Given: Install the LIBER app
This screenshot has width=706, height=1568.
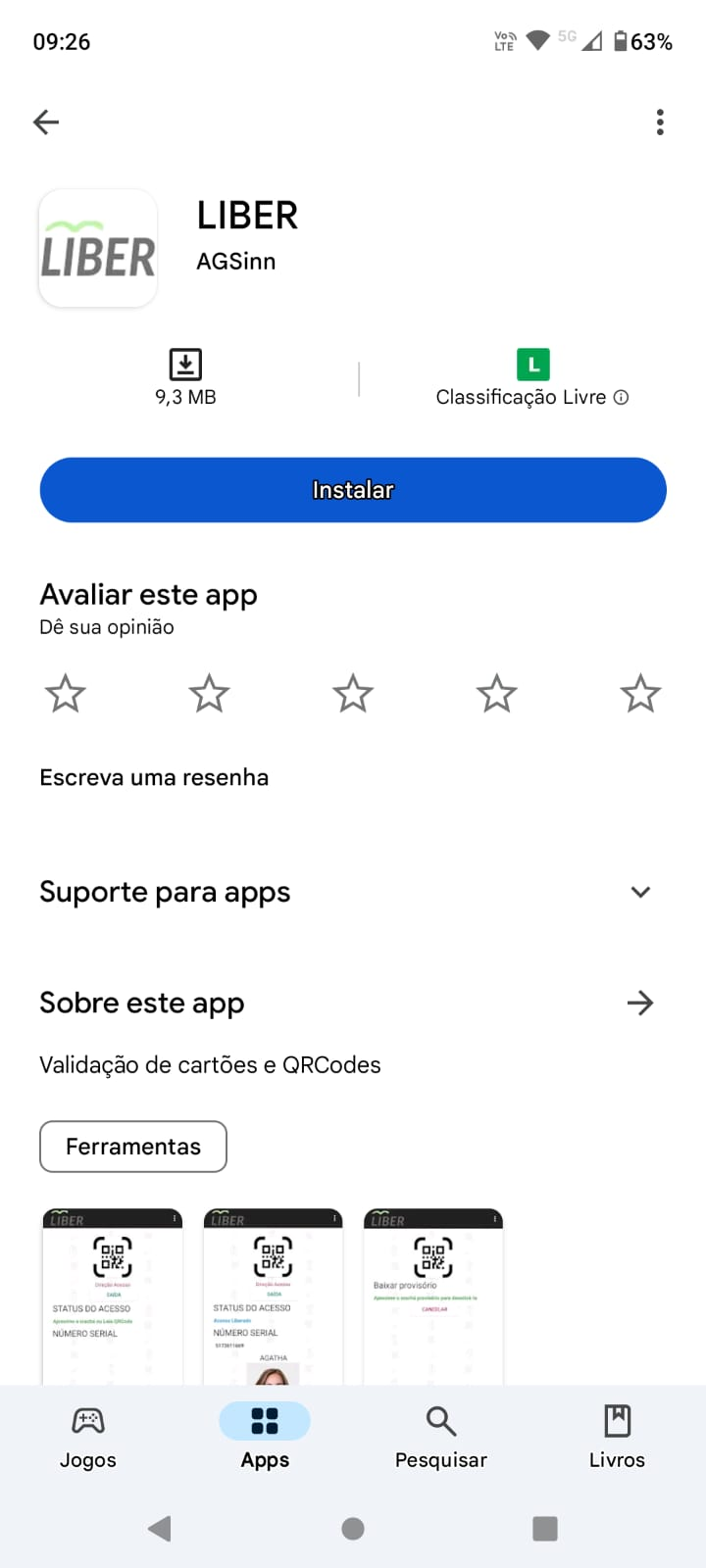Looking at the screenshot, I should click(x=353, y=490).
